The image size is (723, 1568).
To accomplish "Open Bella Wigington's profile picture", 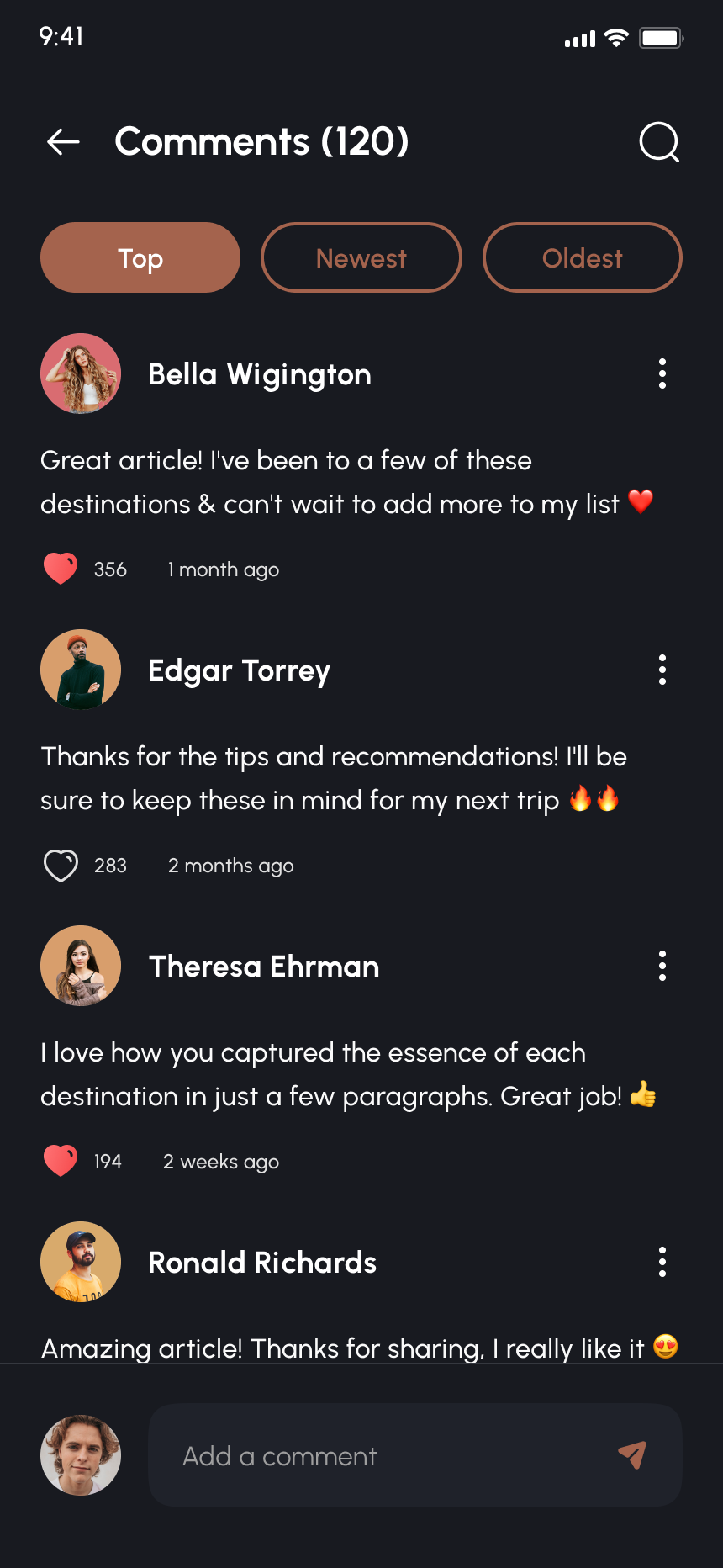I will coord(81,373).
